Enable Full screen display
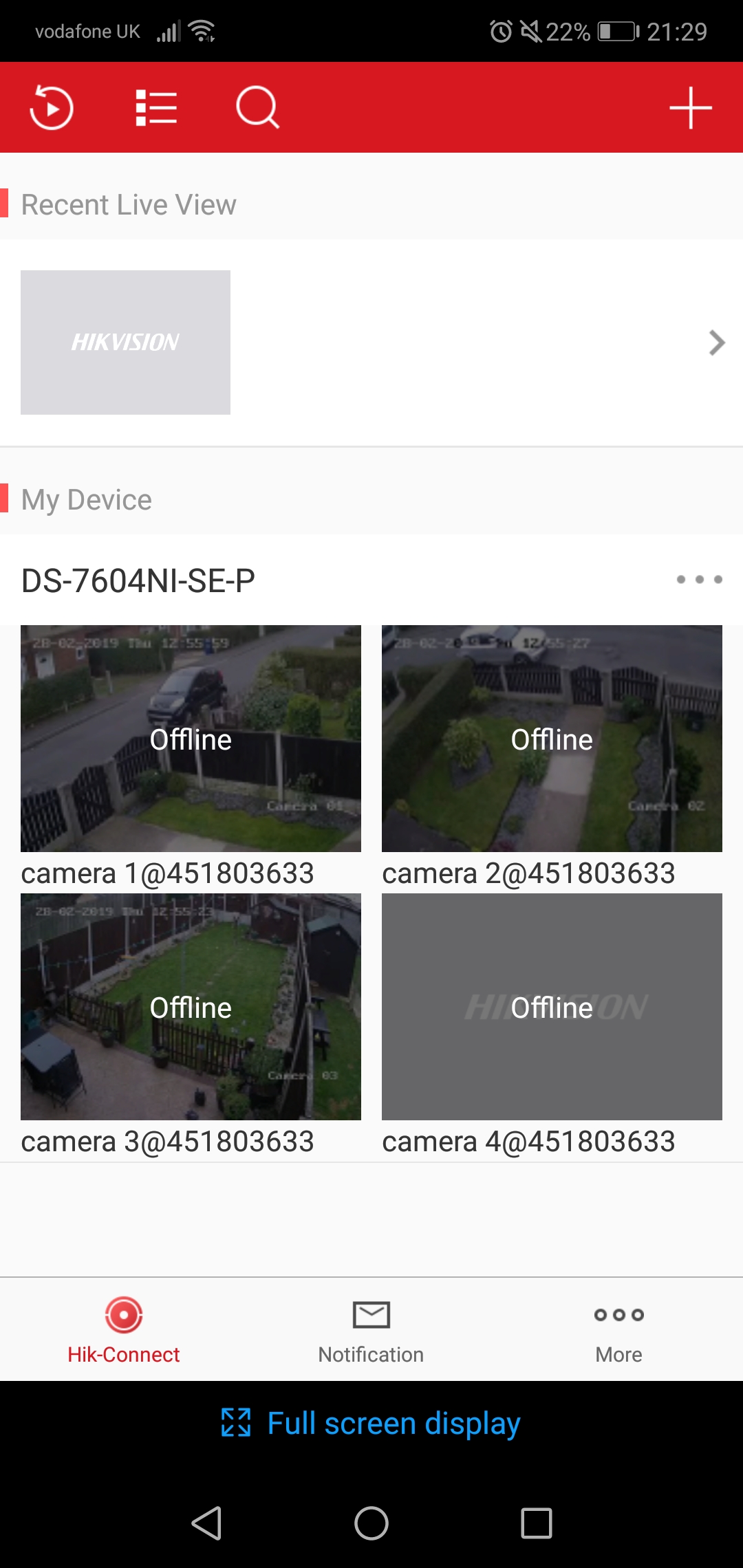 [371, 1424]
